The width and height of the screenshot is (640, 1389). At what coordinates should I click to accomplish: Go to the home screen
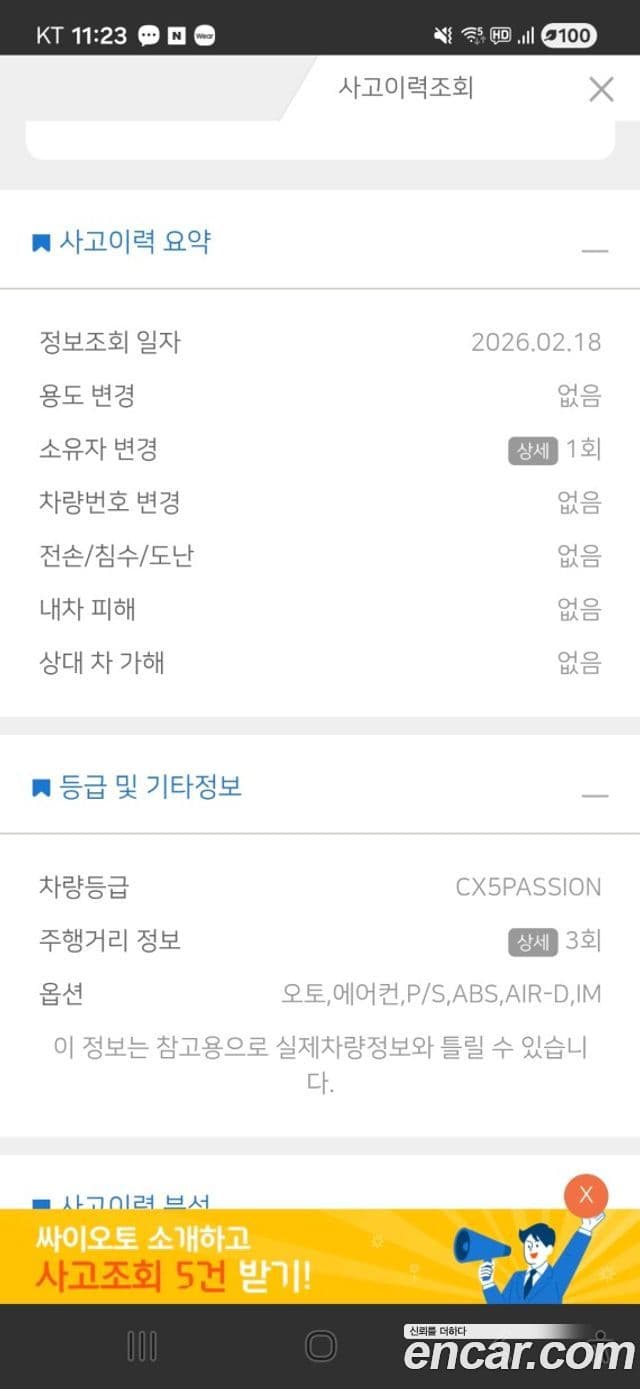coord(320,1346)
